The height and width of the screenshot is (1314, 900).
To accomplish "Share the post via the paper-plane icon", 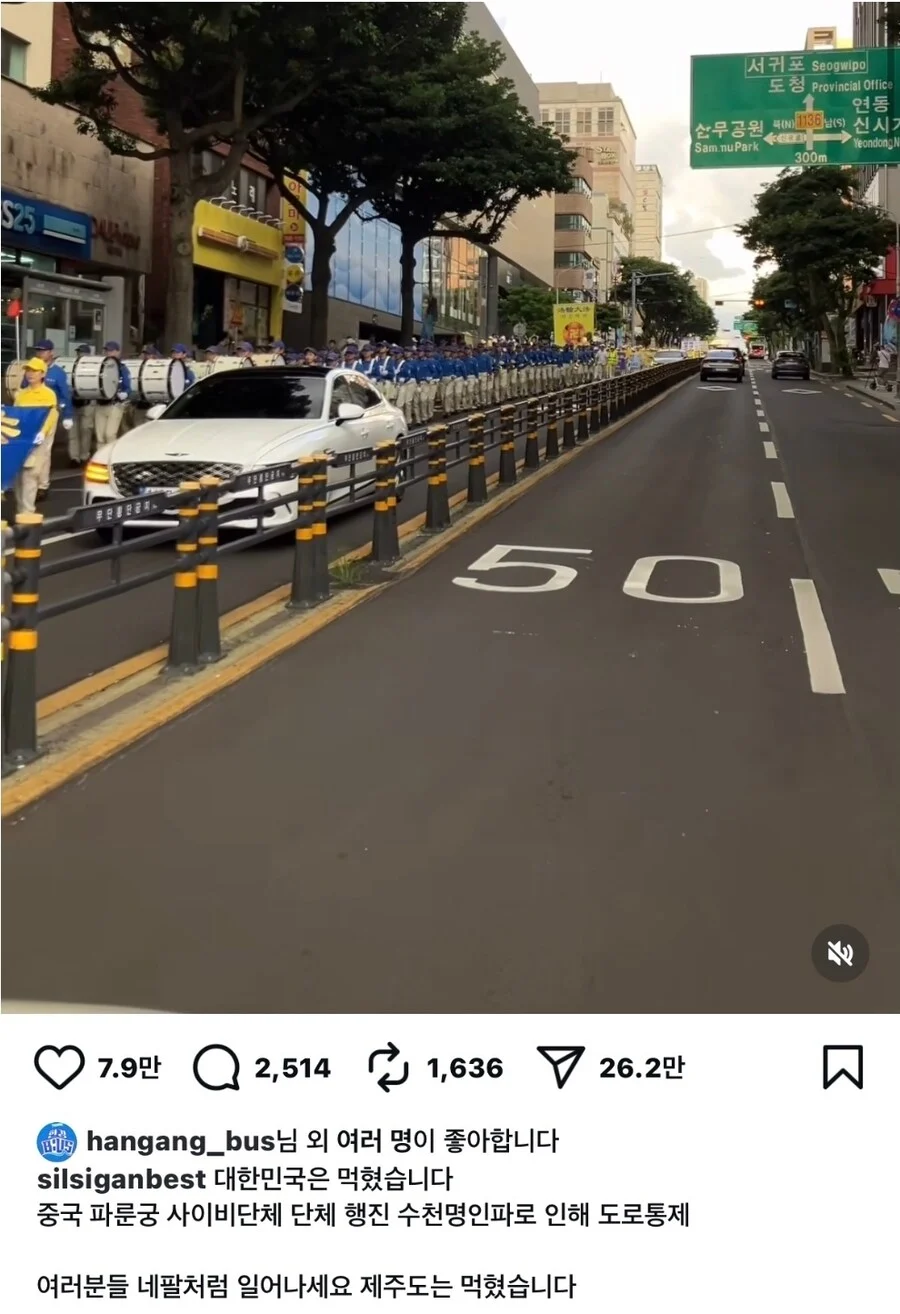I will pyautogui.click(x=560, y=1067).
